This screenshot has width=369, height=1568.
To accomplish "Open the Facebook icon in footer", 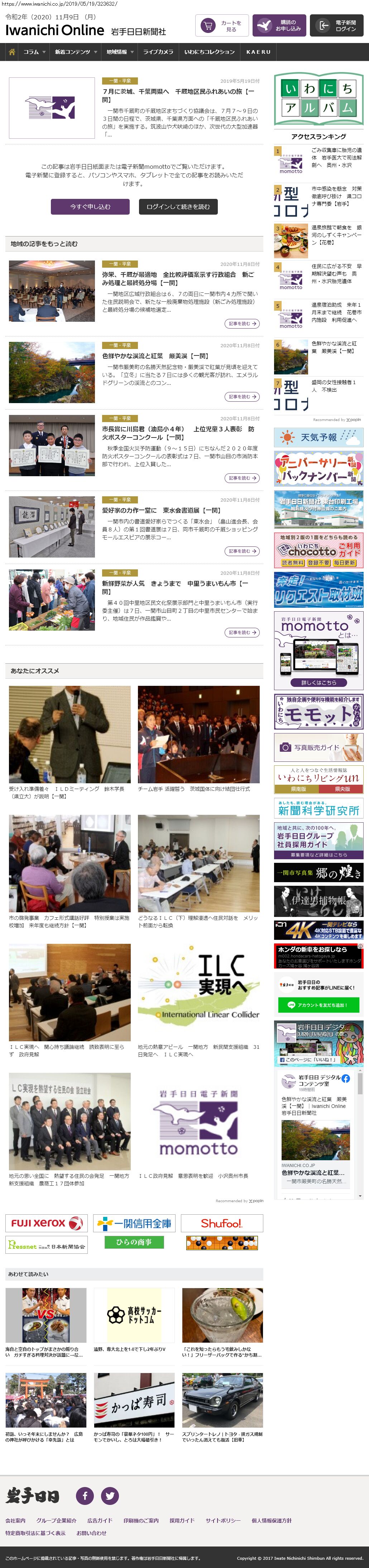I will [x=85, y=1496].
